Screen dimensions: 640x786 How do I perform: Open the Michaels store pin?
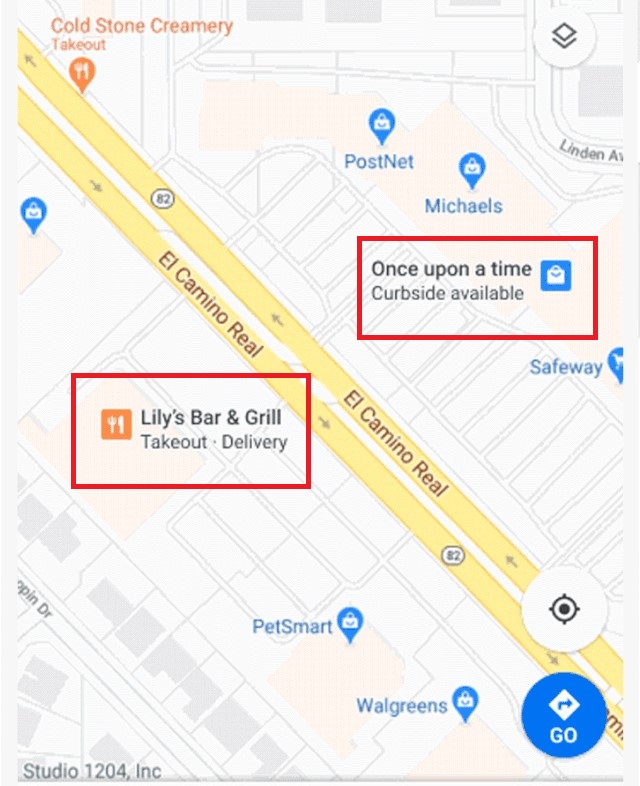point(471,169)
